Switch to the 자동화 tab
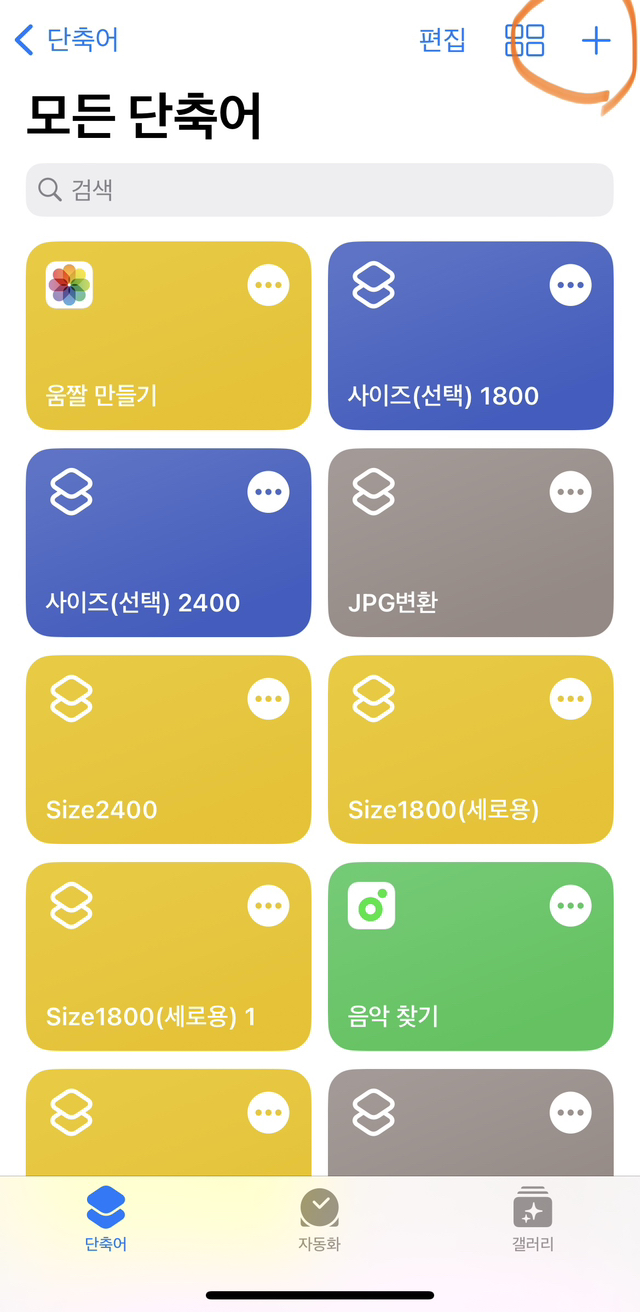This screenshot has height=1312, width=640. pos(319,1222)
